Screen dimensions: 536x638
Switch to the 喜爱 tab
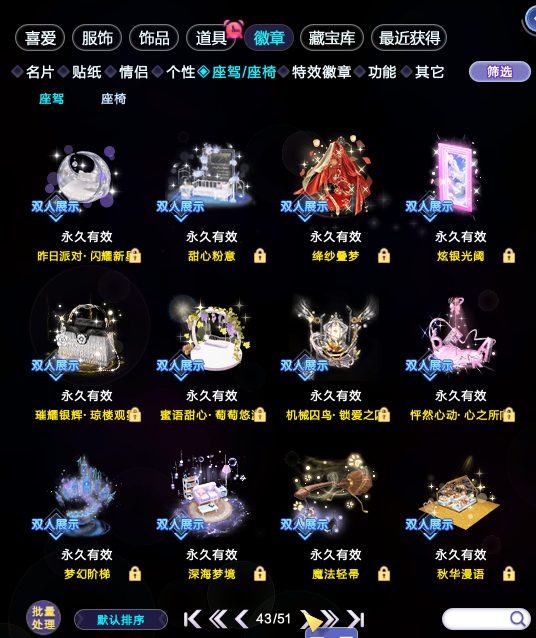(x=40, y=38)
